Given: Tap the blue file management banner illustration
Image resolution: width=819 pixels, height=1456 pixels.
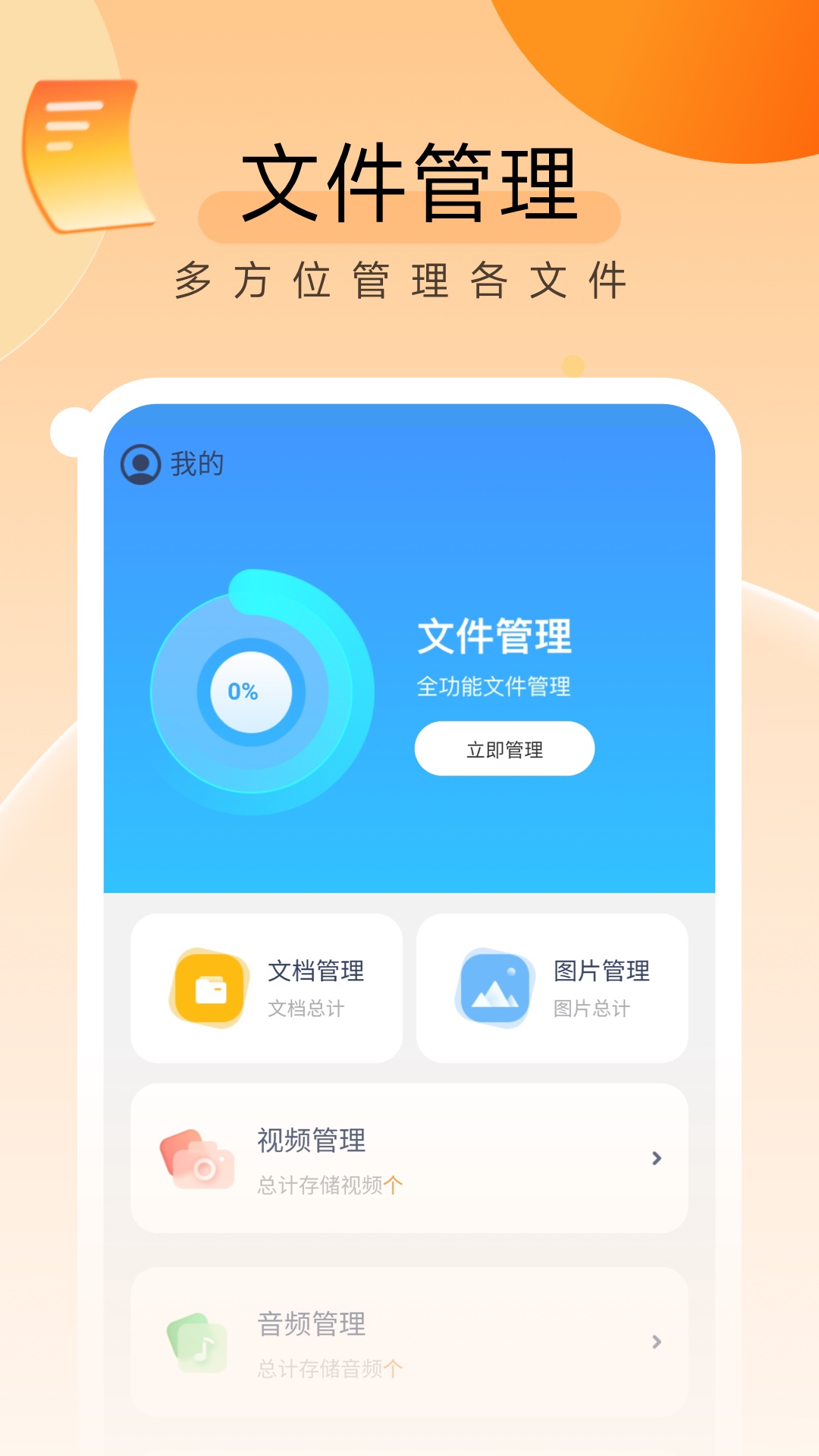Looking at the screenshot, I should (409, 652).
